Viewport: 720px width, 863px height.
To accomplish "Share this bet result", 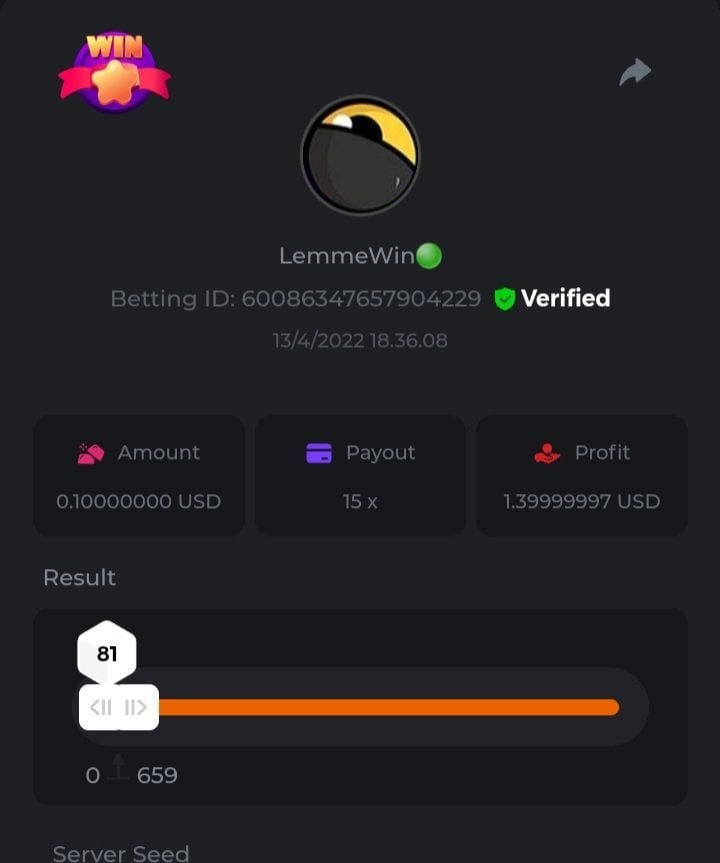I will coord(635,72).
